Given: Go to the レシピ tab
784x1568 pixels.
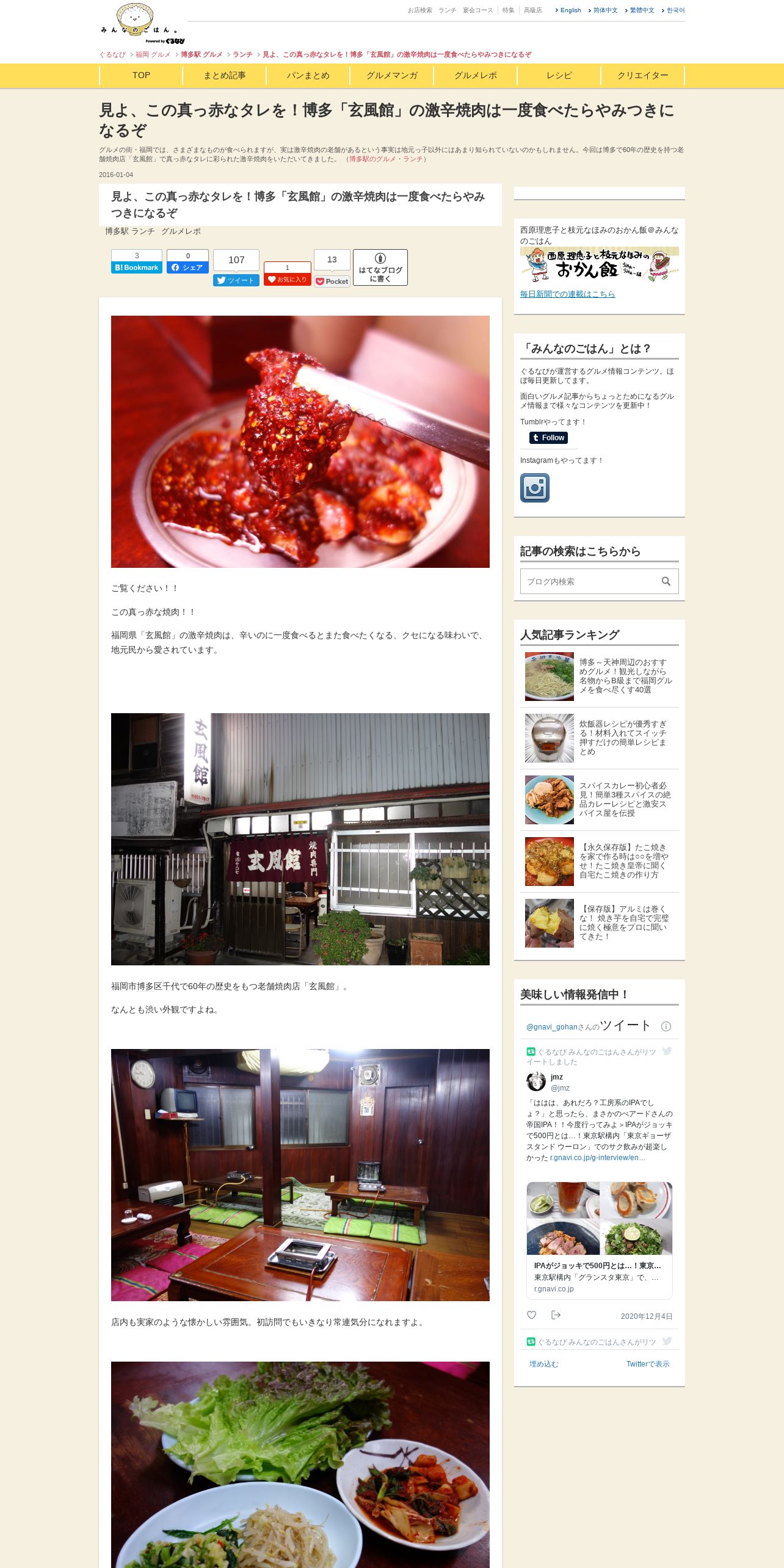Looking at the screenshot, I should pos(559,76).
